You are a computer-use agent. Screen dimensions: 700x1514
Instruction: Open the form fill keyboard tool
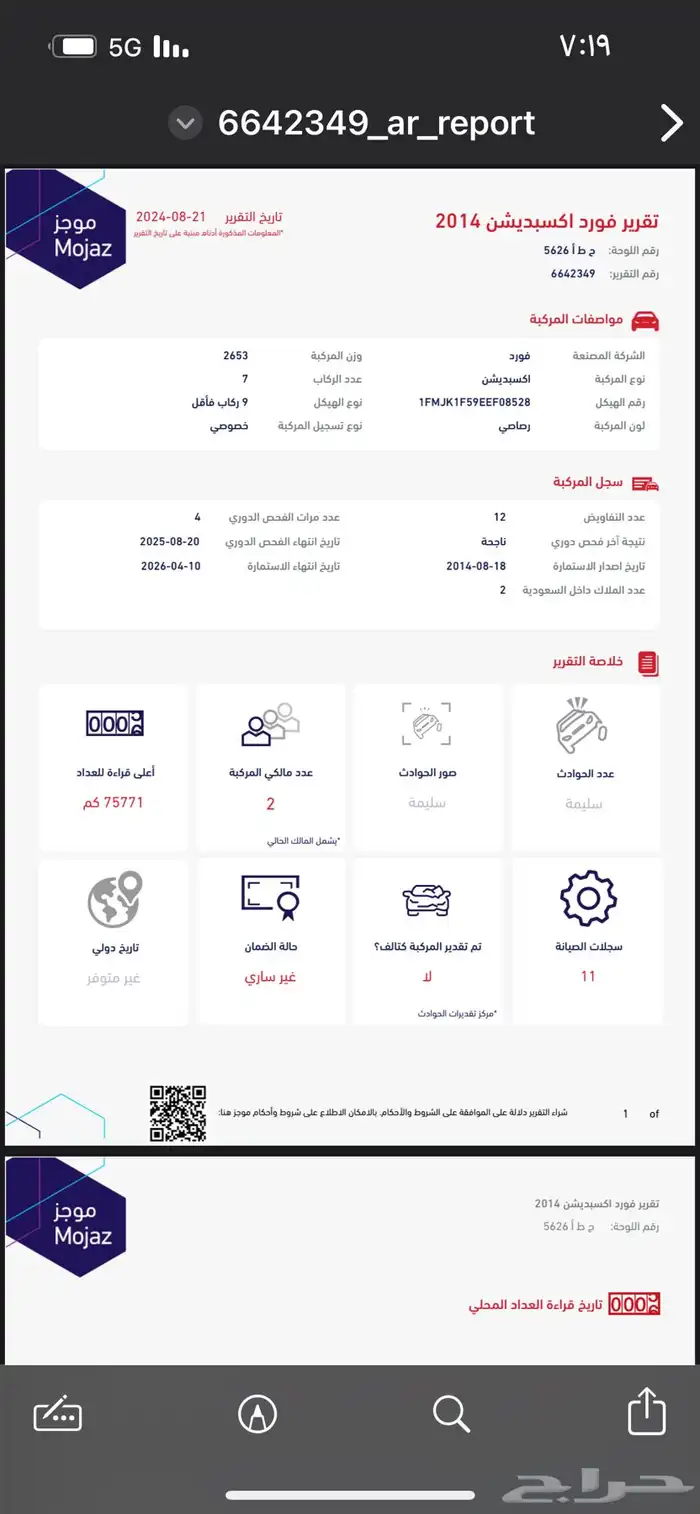coord(58,1413)
